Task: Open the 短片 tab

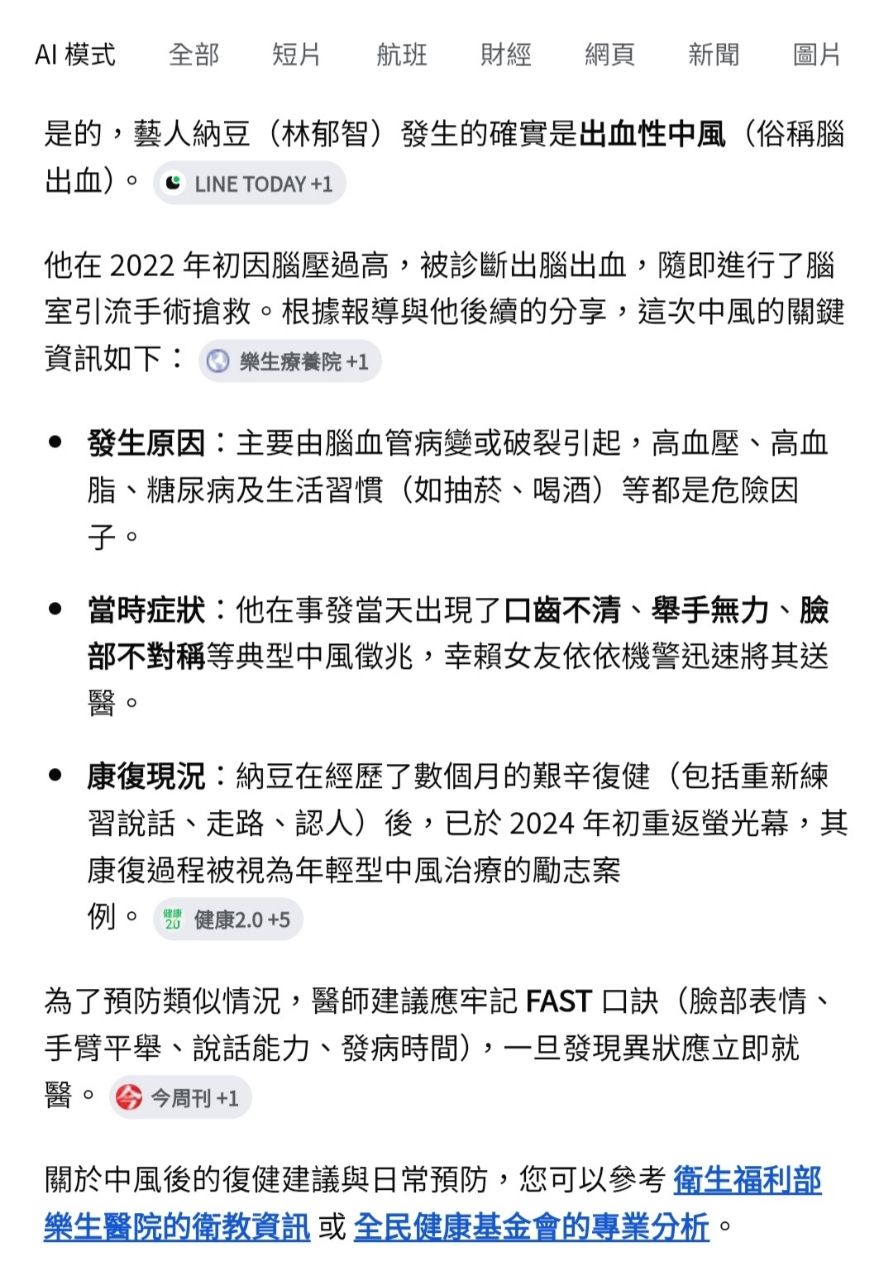Action: pos(297,54)
